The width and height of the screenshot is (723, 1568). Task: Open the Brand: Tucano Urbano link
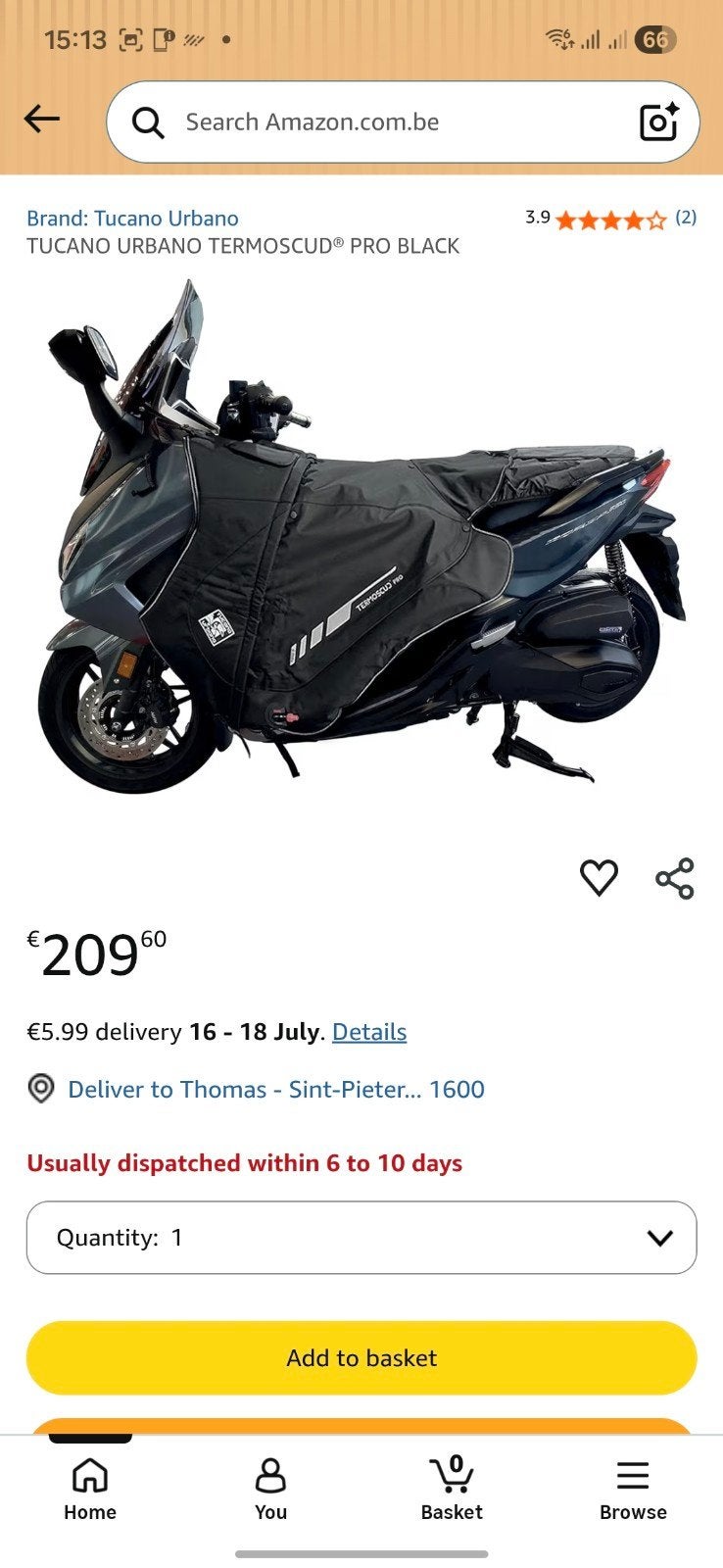(132, 218)
